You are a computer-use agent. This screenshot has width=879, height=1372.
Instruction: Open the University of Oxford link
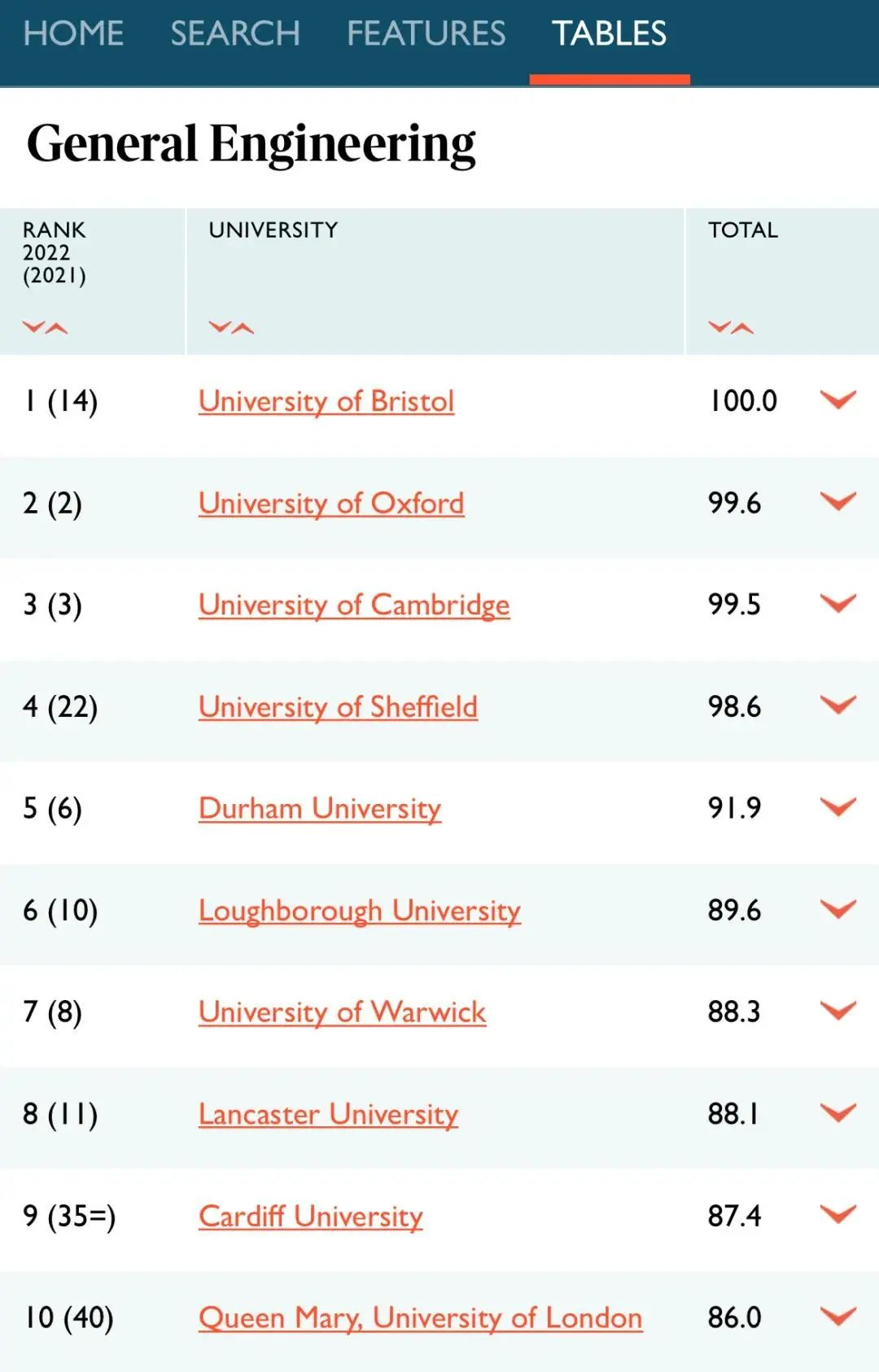point(331,504)
